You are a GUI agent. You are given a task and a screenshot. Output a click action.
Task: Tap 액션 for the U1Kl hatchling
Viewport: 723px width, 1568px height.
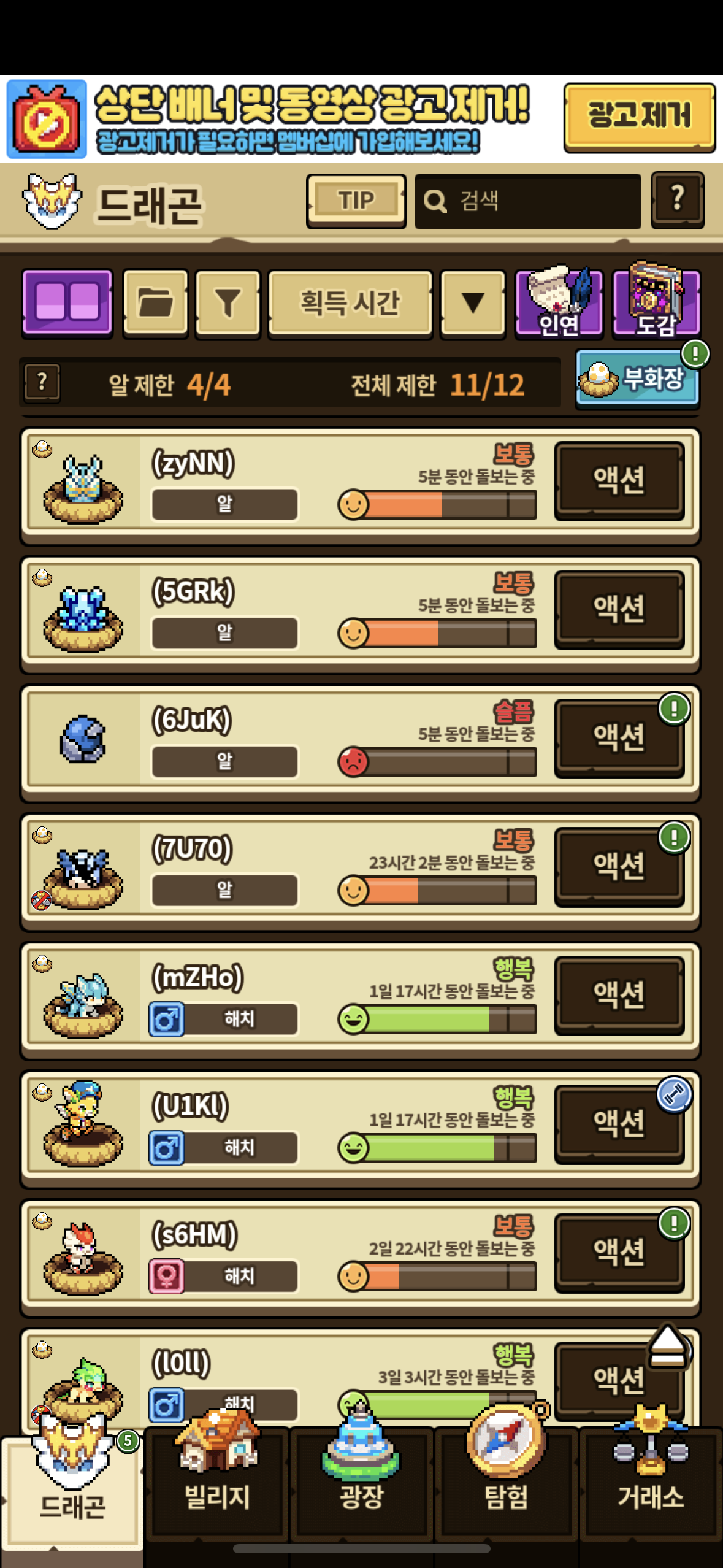click(619, 1124)
